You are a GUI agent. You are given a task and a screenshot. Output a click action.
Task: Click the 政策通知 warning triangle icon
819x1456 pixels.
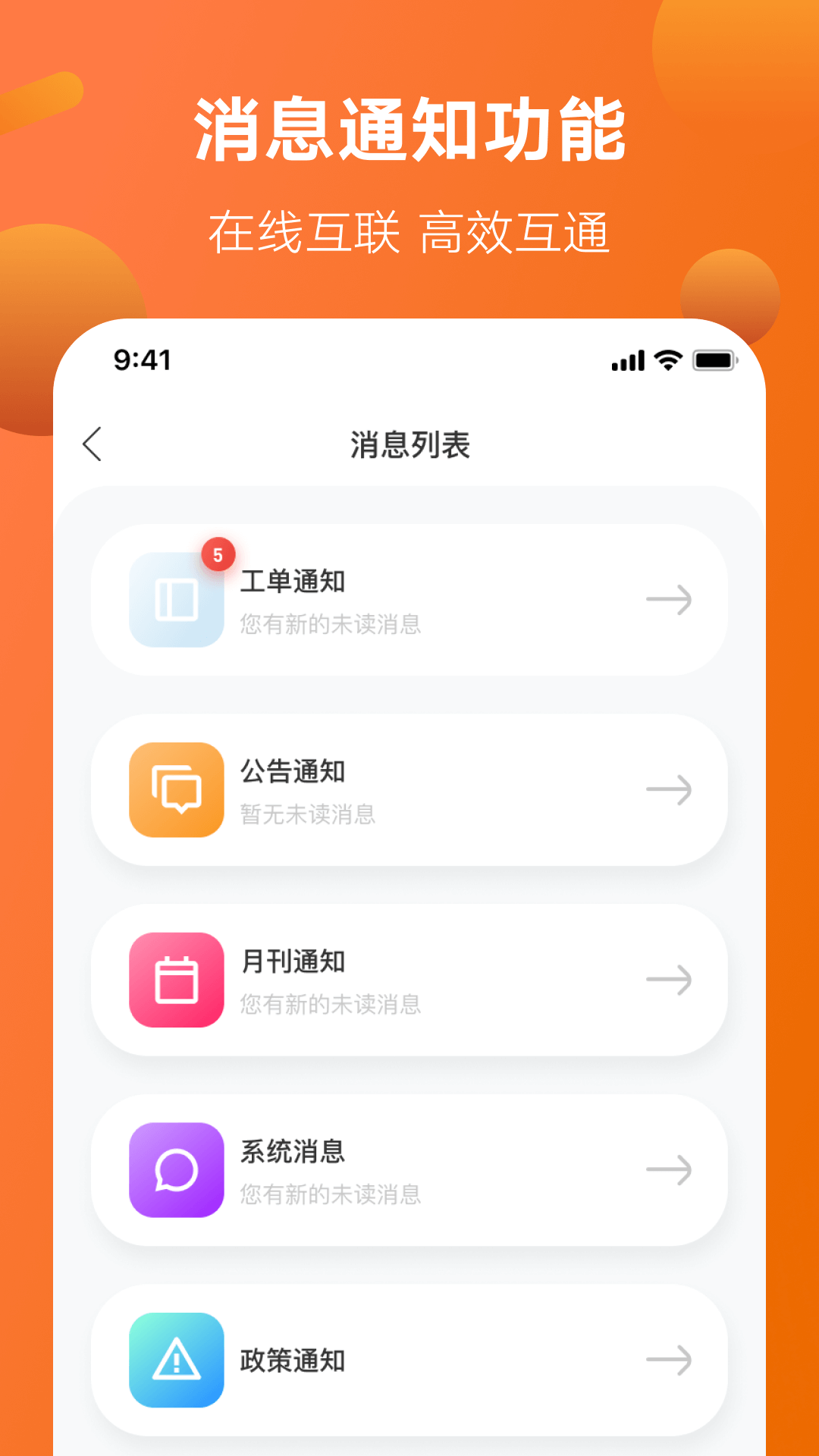176,1360
